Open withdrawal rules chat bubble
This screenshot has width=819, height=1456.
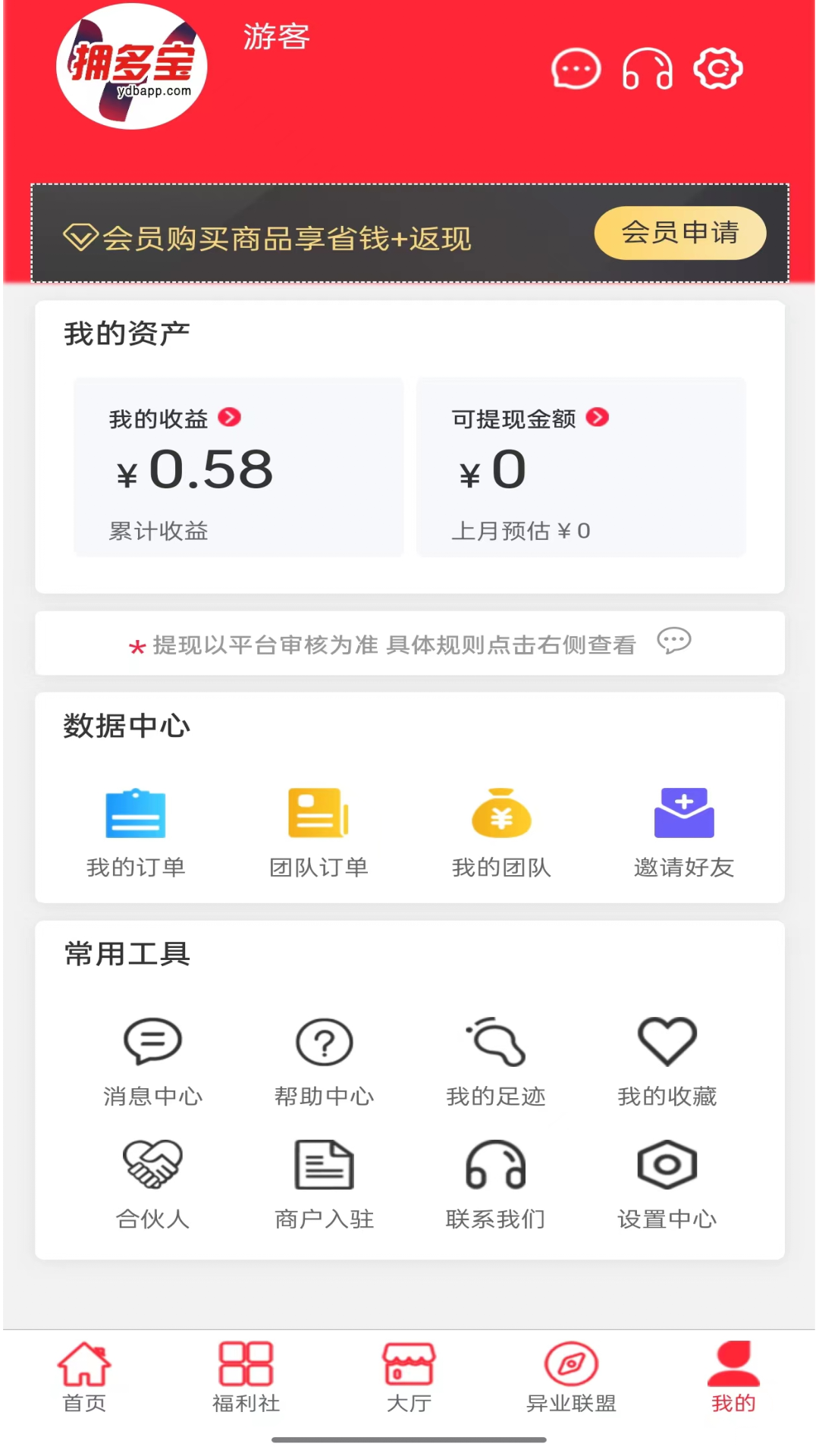click(x=673, y=642)
